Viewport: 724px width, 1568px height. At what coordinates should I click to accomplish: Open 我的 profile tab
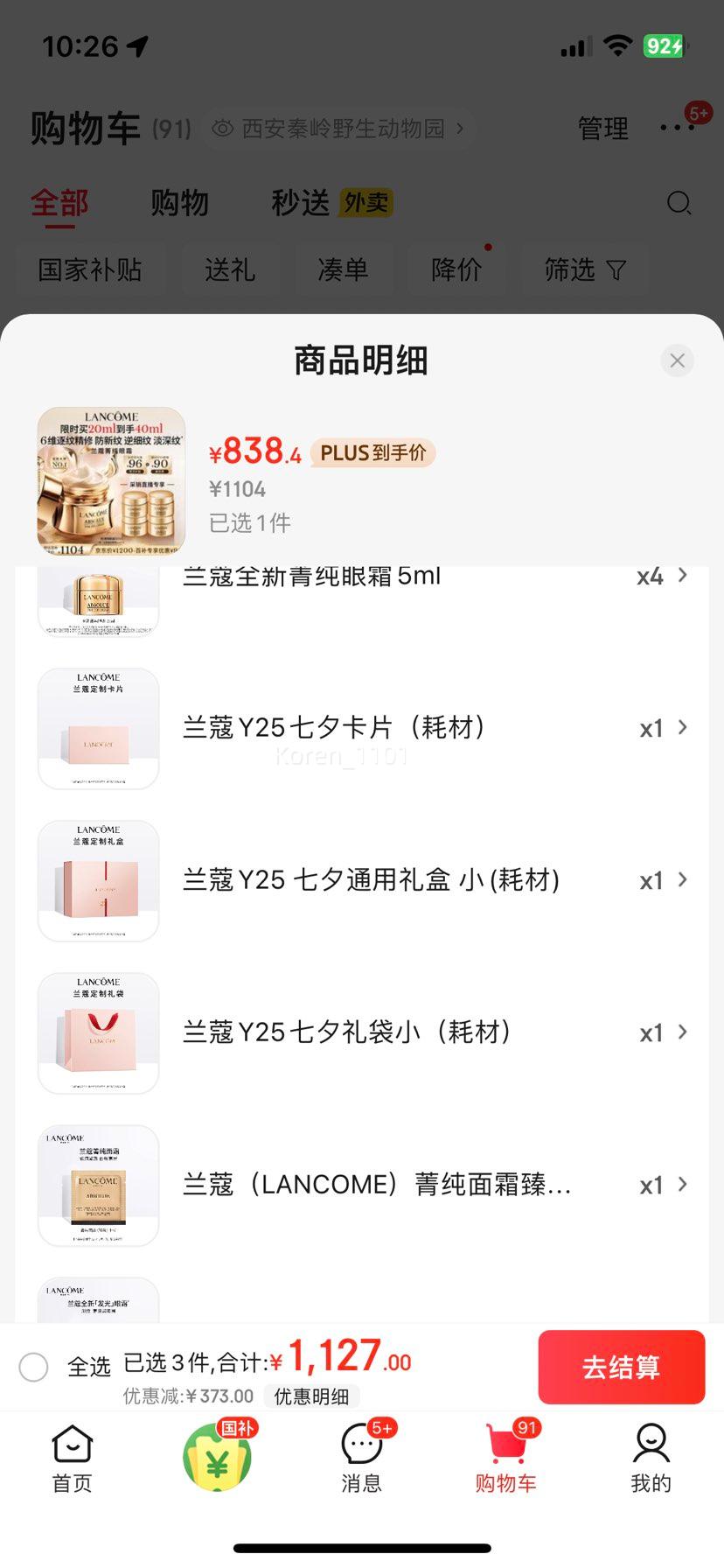pyautogui.click(x=651, y=1458)
